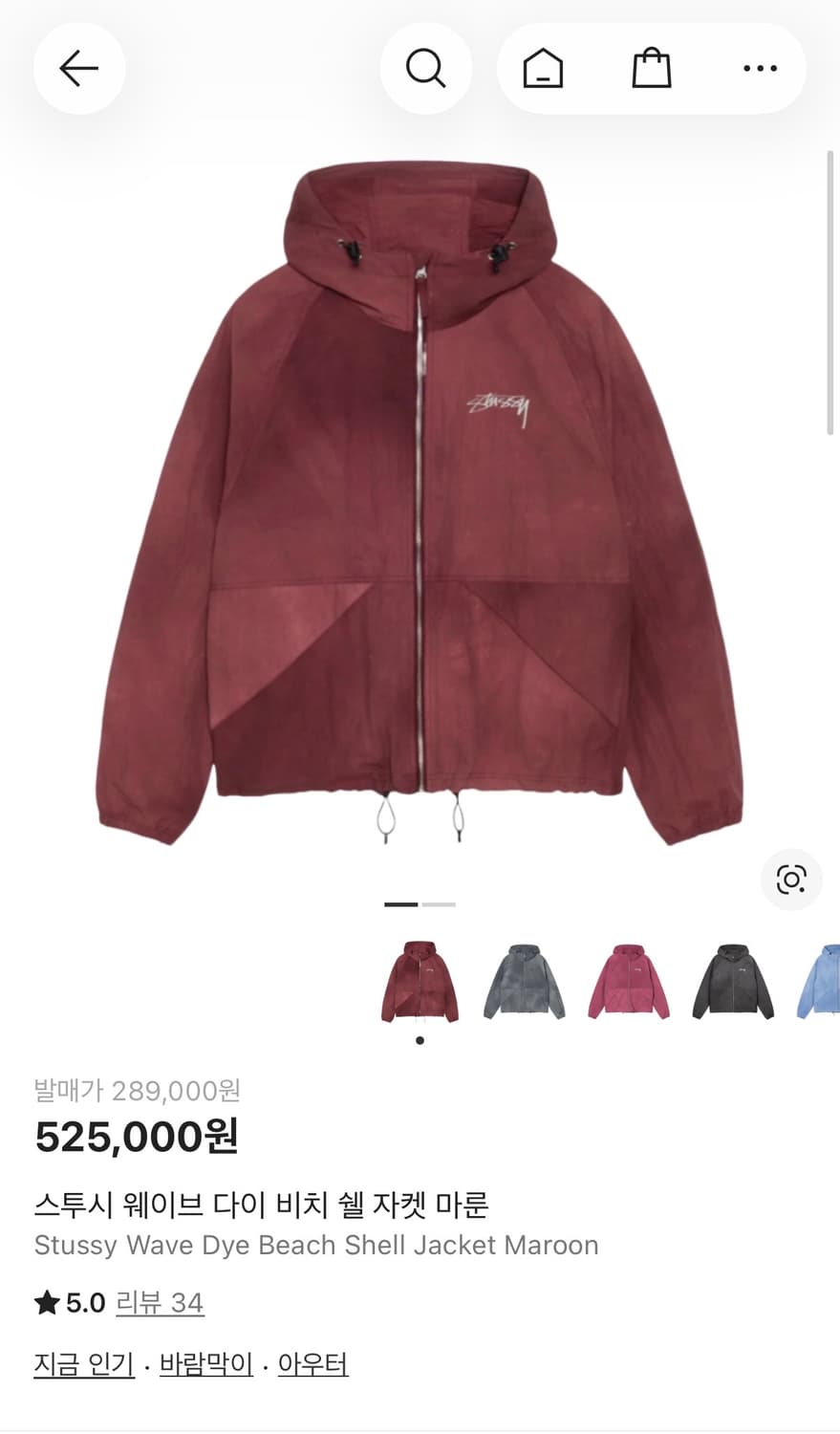Select the second image indicator dot
Screen dimensions: 840x1434
(438, 902)
